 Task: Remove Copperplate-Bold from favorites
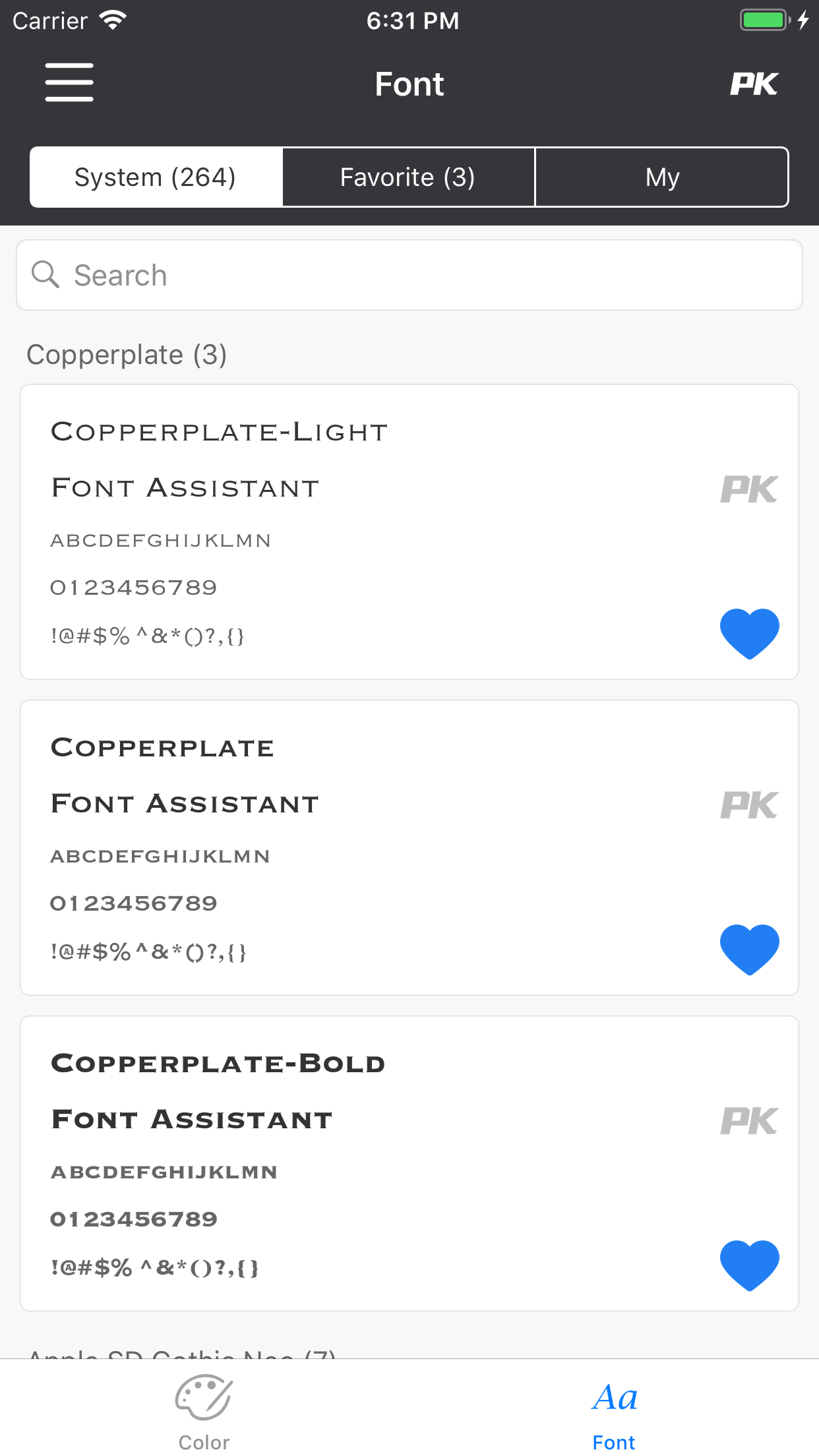click(749, 1263)
